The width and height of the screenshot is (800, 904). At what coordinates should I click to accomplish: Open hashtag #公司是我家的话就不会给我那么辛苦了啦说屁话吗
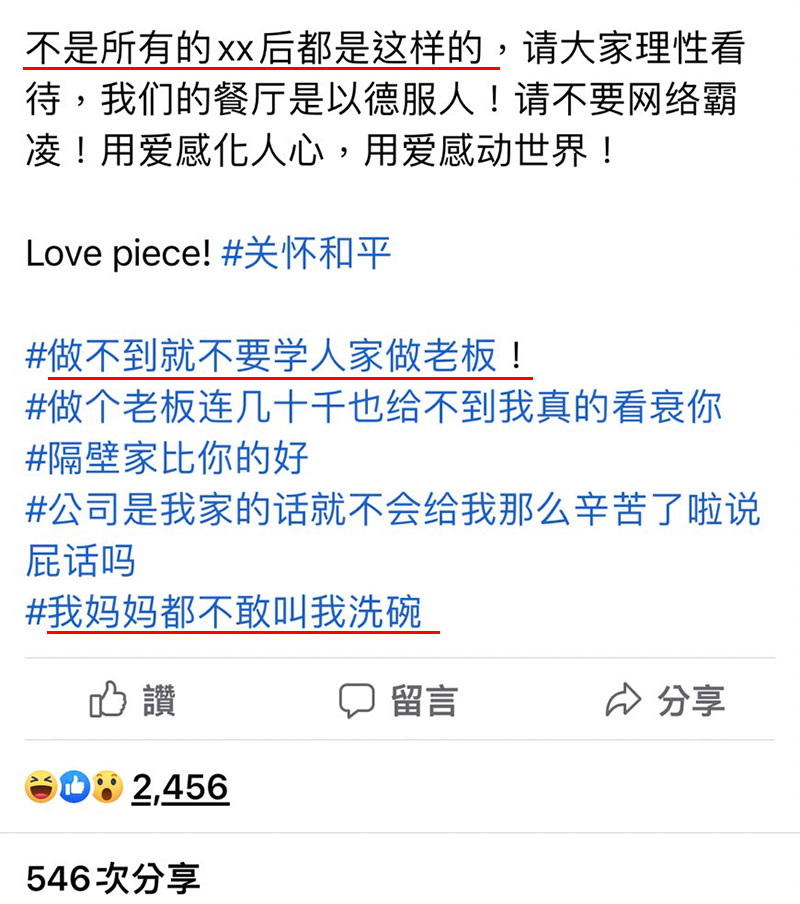tap(392, 510)
